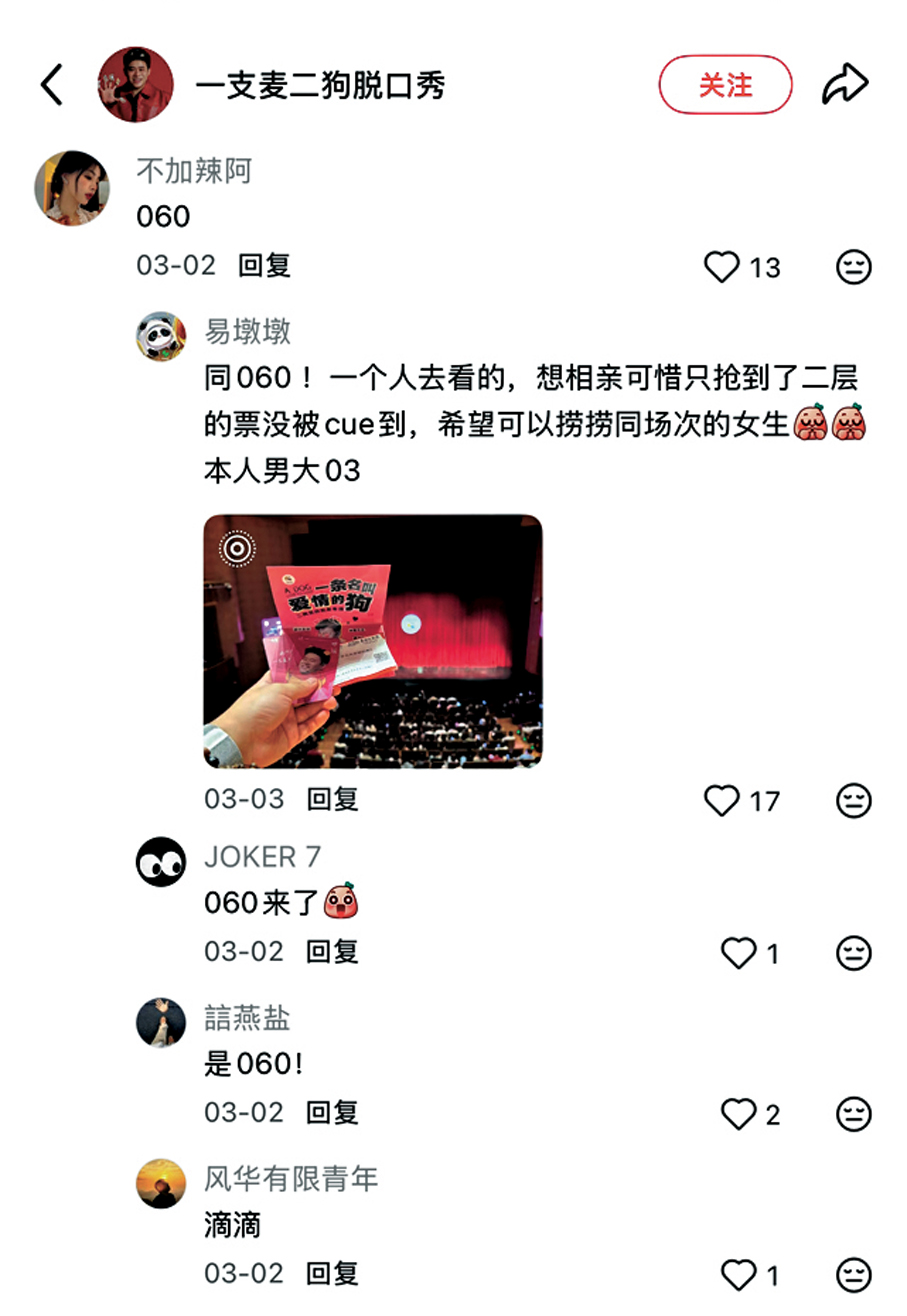This screenshot has width=907, height=1316.
Task: Dislike JOKER 7's comment with the face icon
Action: coord(853,953)
